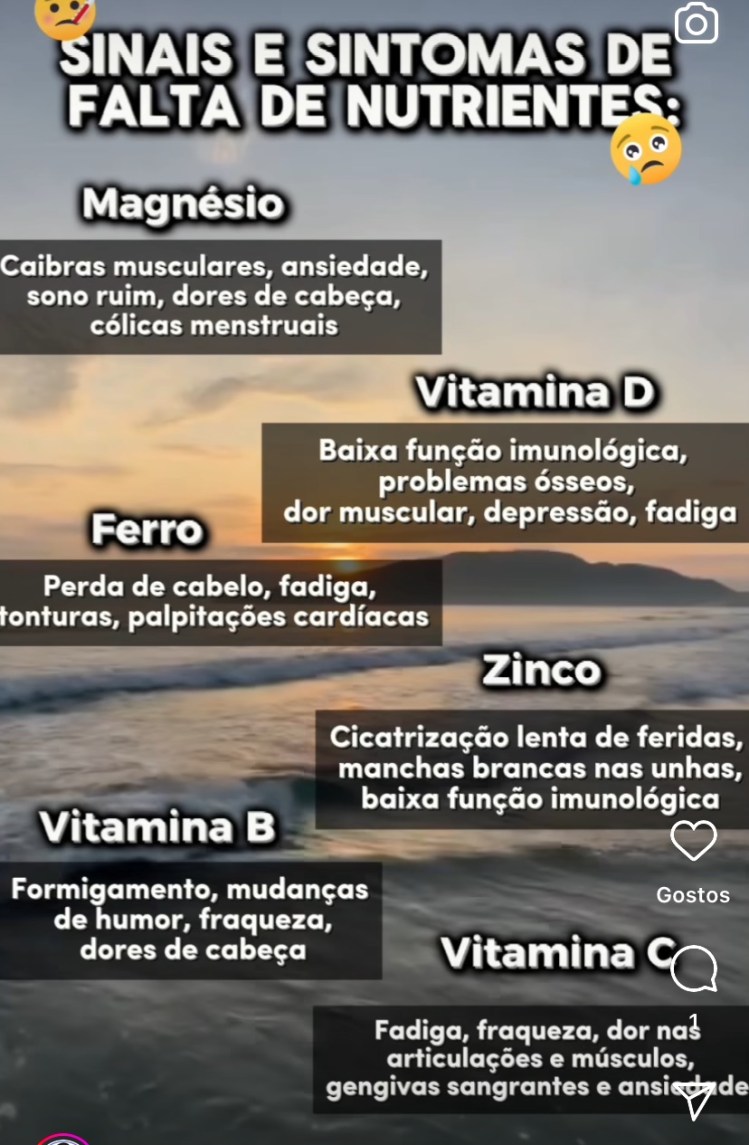Open the comments bubble
Image resolution: width=749 pixels, height=1145 pixels.
(x=693, y=969)
